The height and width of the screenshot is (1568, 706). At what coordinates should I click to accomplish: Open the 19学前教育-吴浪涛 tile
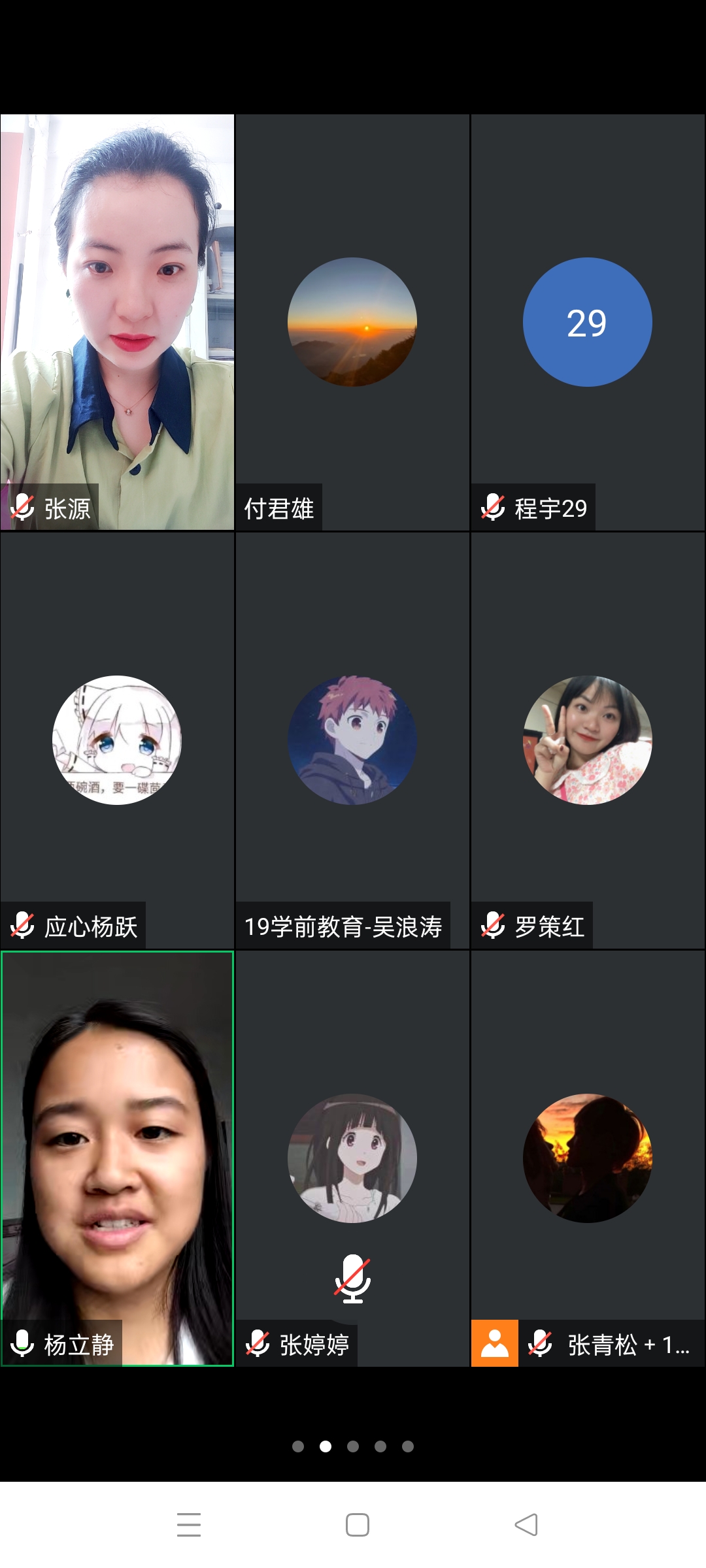coord(352,740)
